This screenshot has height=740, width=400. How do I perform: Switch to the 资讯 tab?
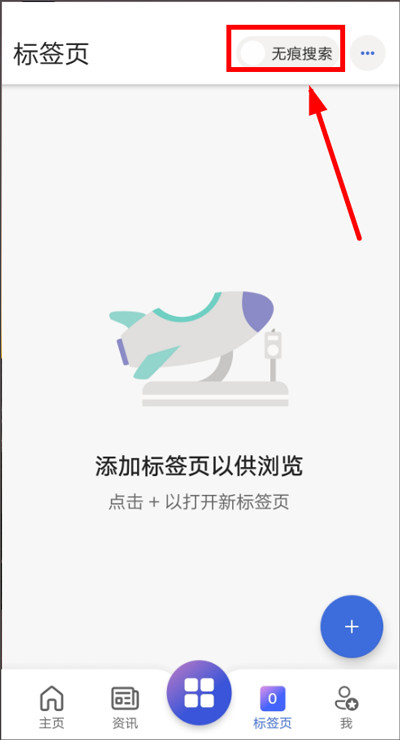125,706
